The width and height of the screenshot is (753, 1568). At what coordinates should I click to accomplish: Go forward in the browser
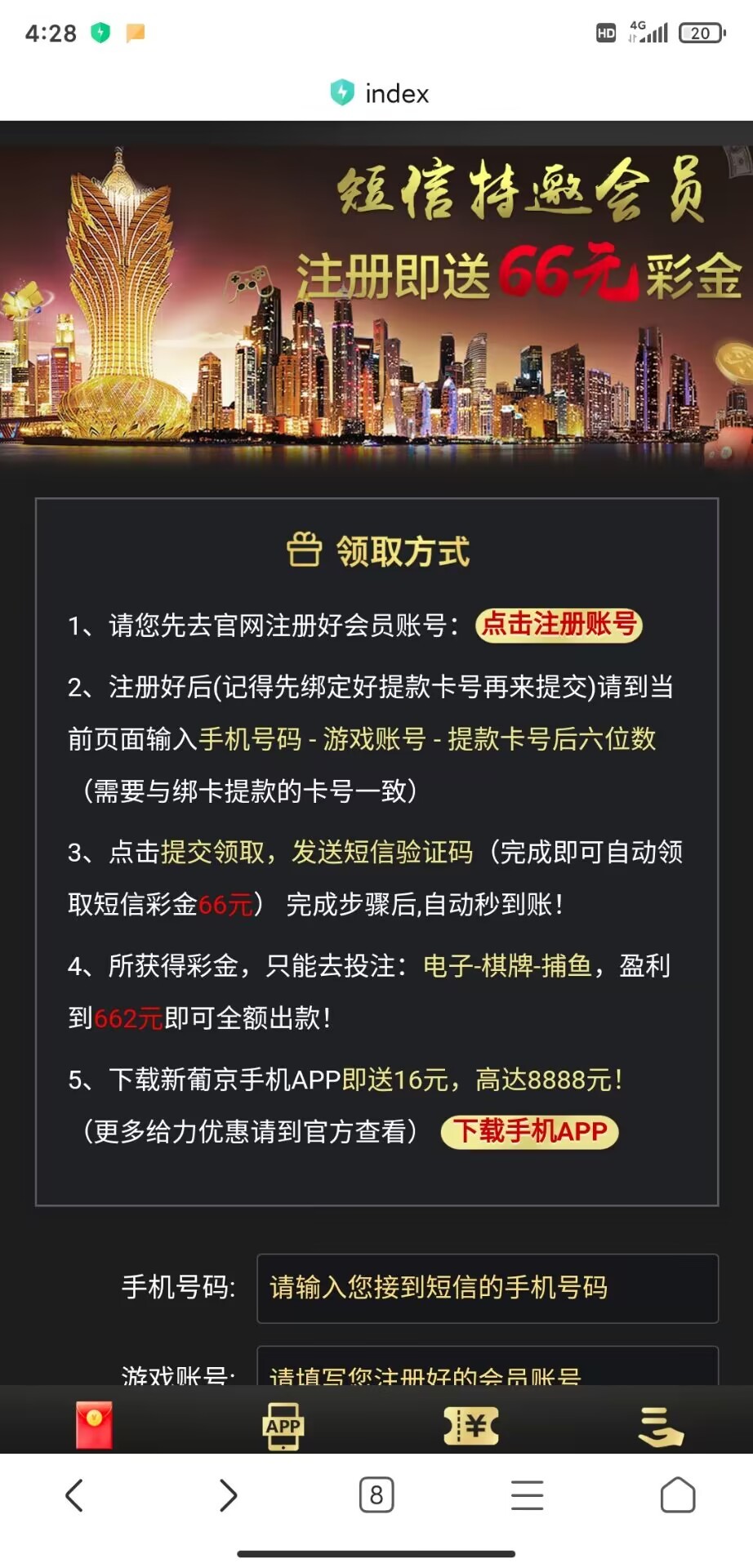tap(228, 1495)
